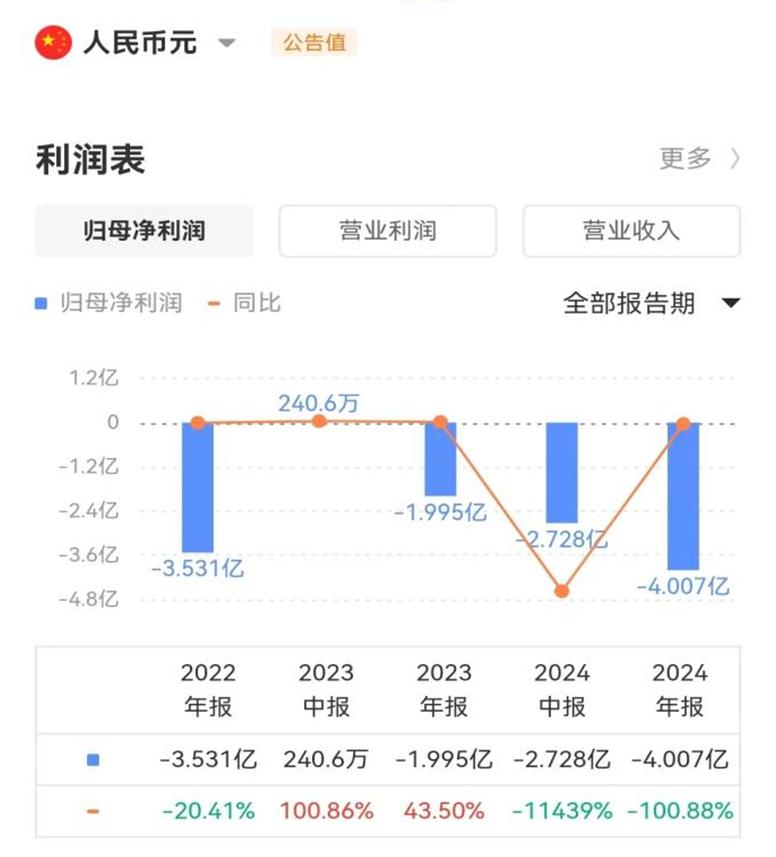776x857 pixels.
Task: Expand the 全部报告期 period dropdown
Action: 651,303
